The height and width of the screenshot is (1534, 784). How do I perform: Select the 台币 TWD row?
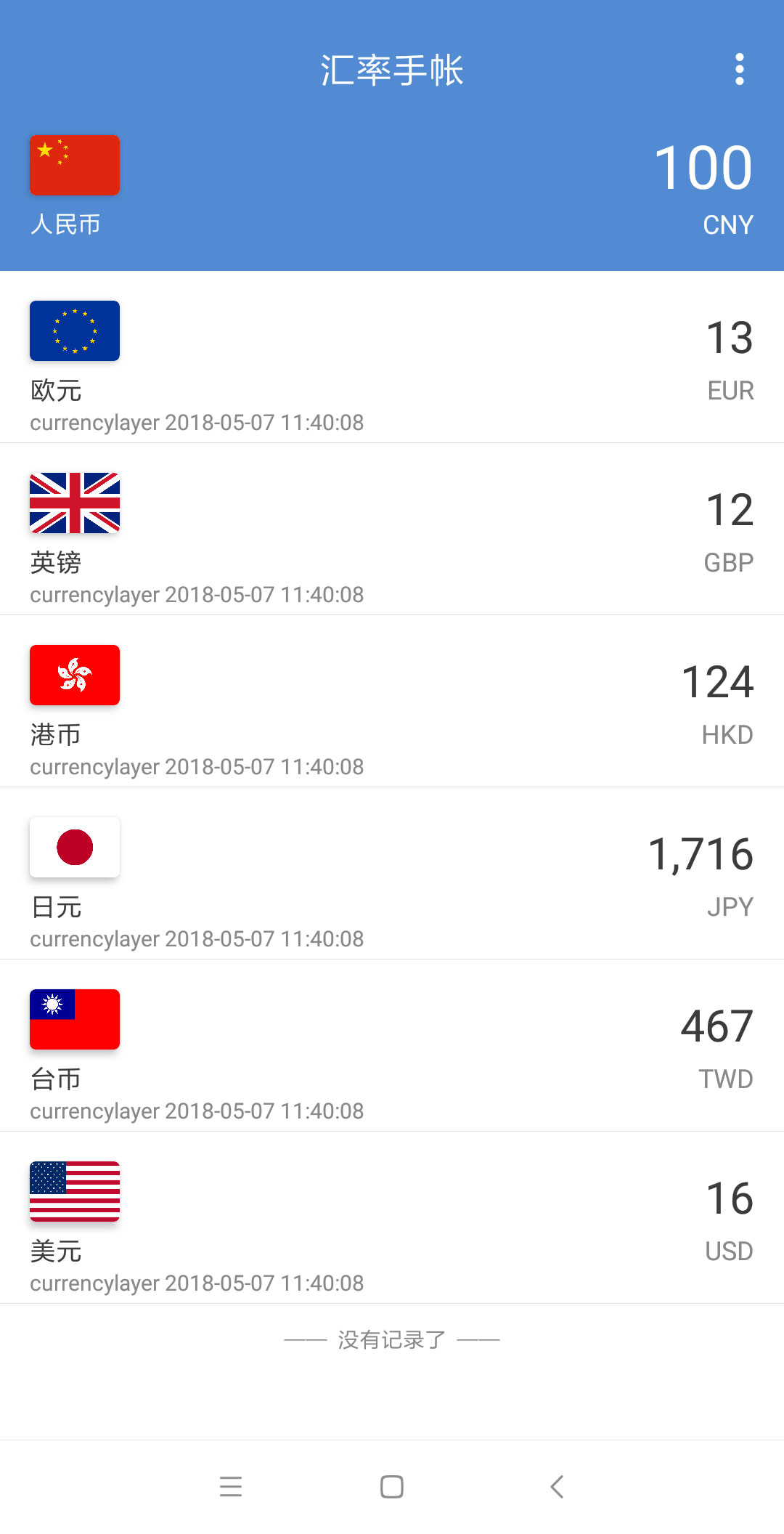point(392,1046)
